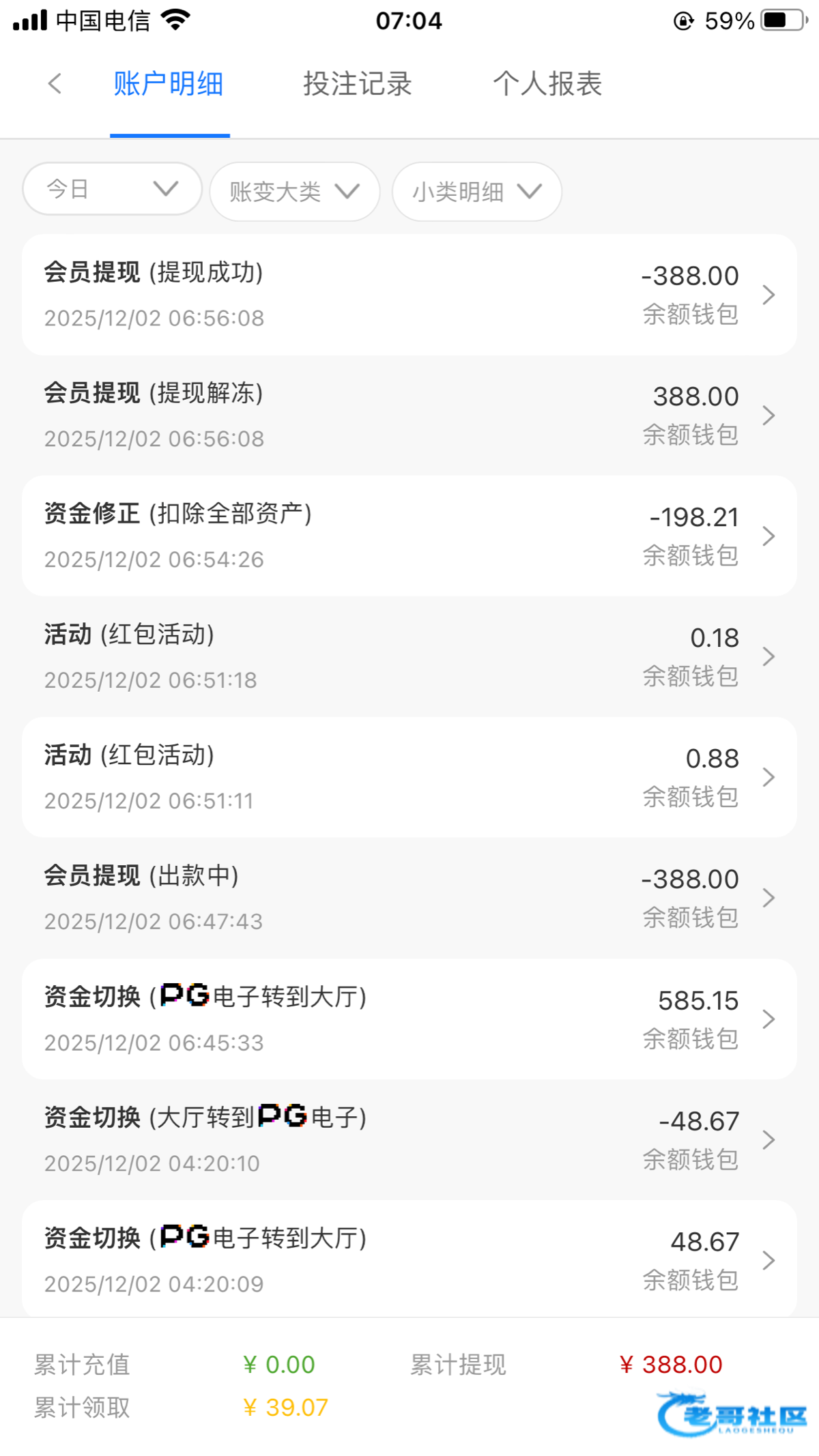Open the 会员提现 (提现成功) -388.00 record
Screen dimensions: 819x1456
(x=409, y=295)
